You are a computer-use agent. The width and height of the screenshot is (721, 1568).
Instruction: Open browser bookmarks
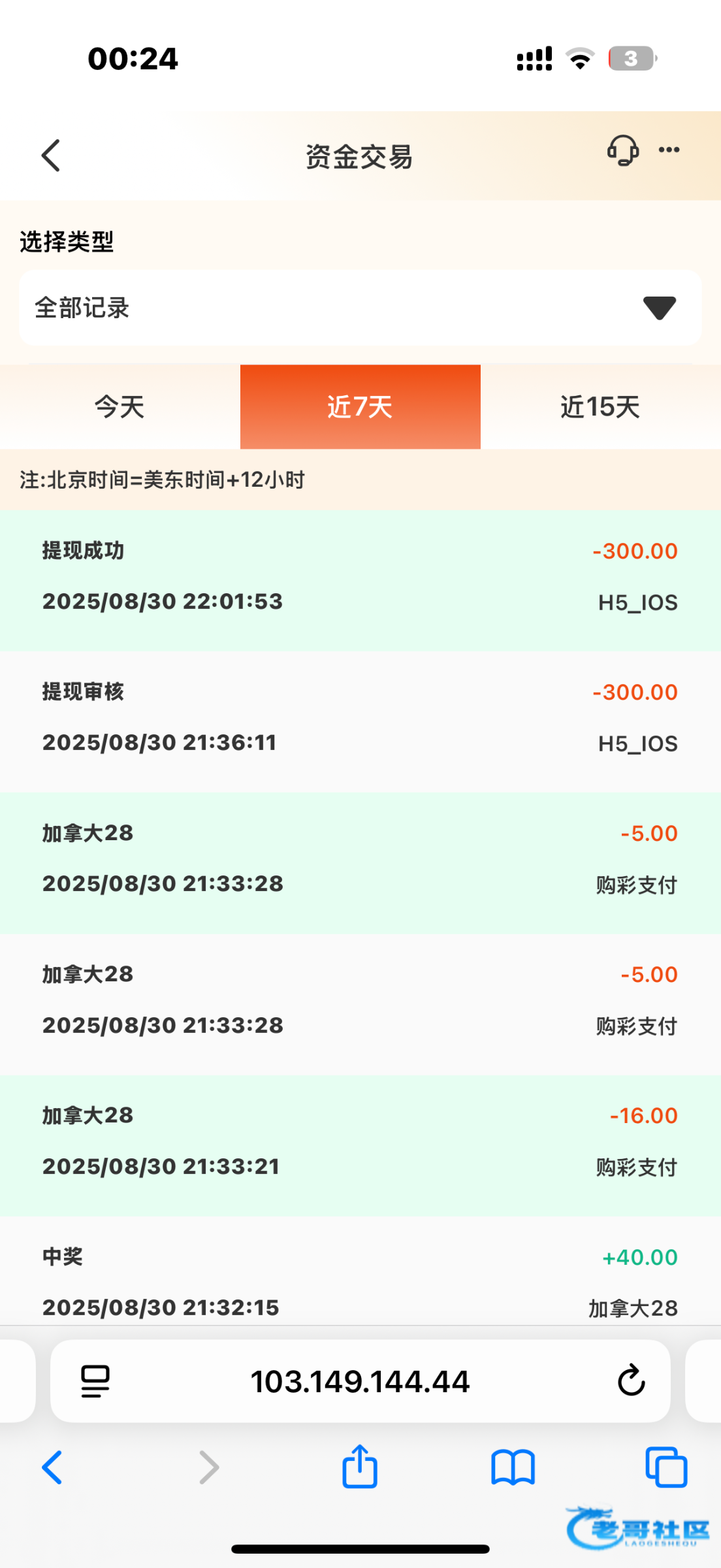pos(513,1467)
